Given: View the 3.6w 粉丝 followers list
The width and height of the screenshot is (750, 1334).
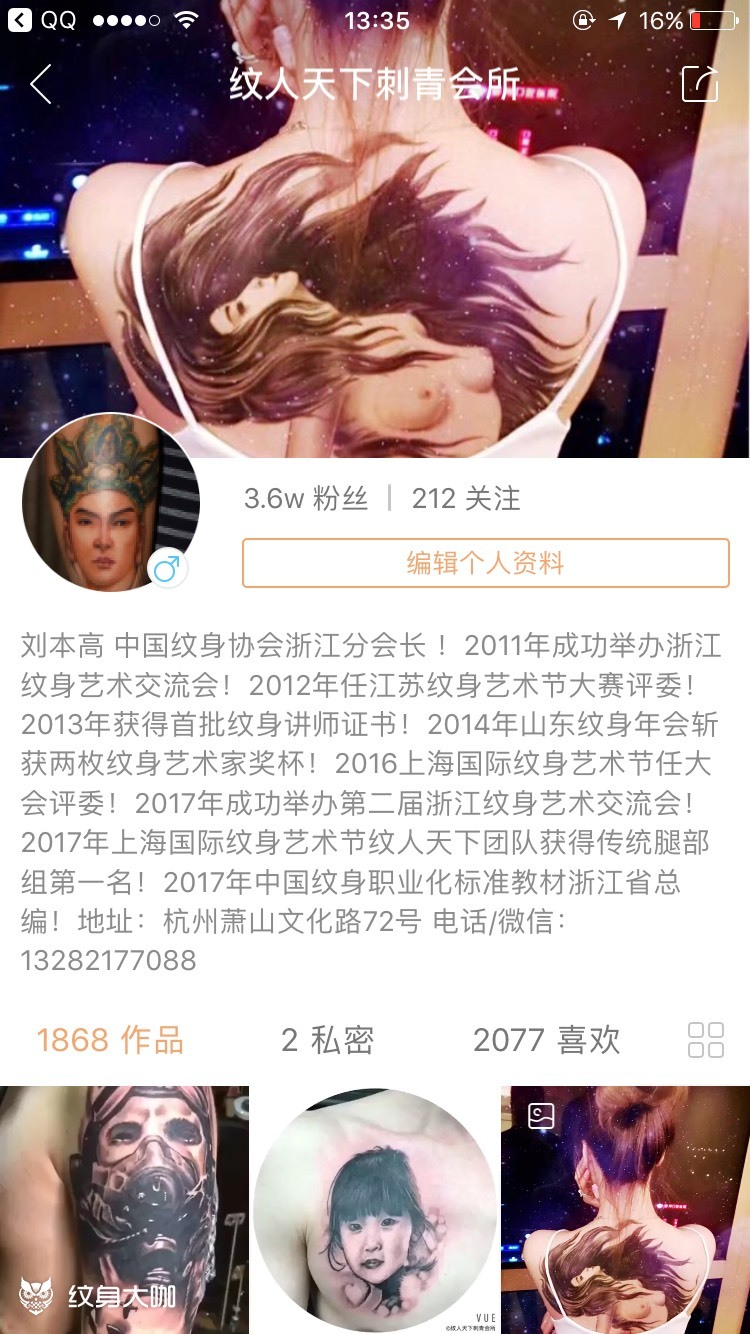Looking at the screenshot, I should coord(306,498).
